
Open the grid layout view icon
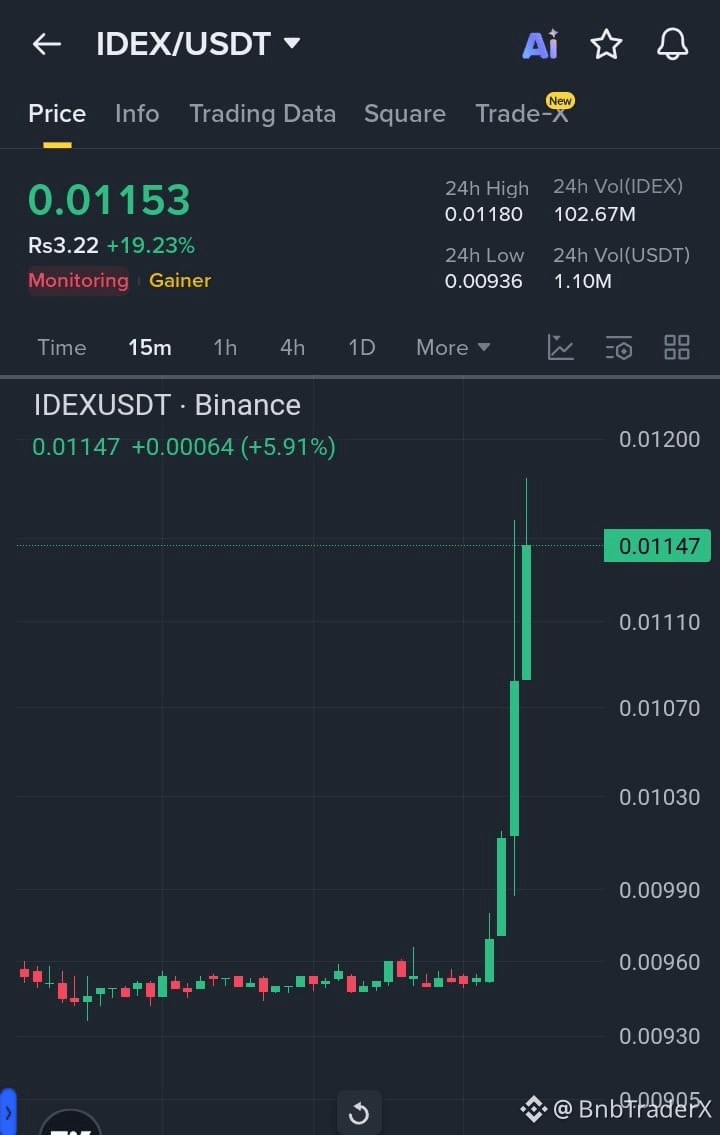676,347
